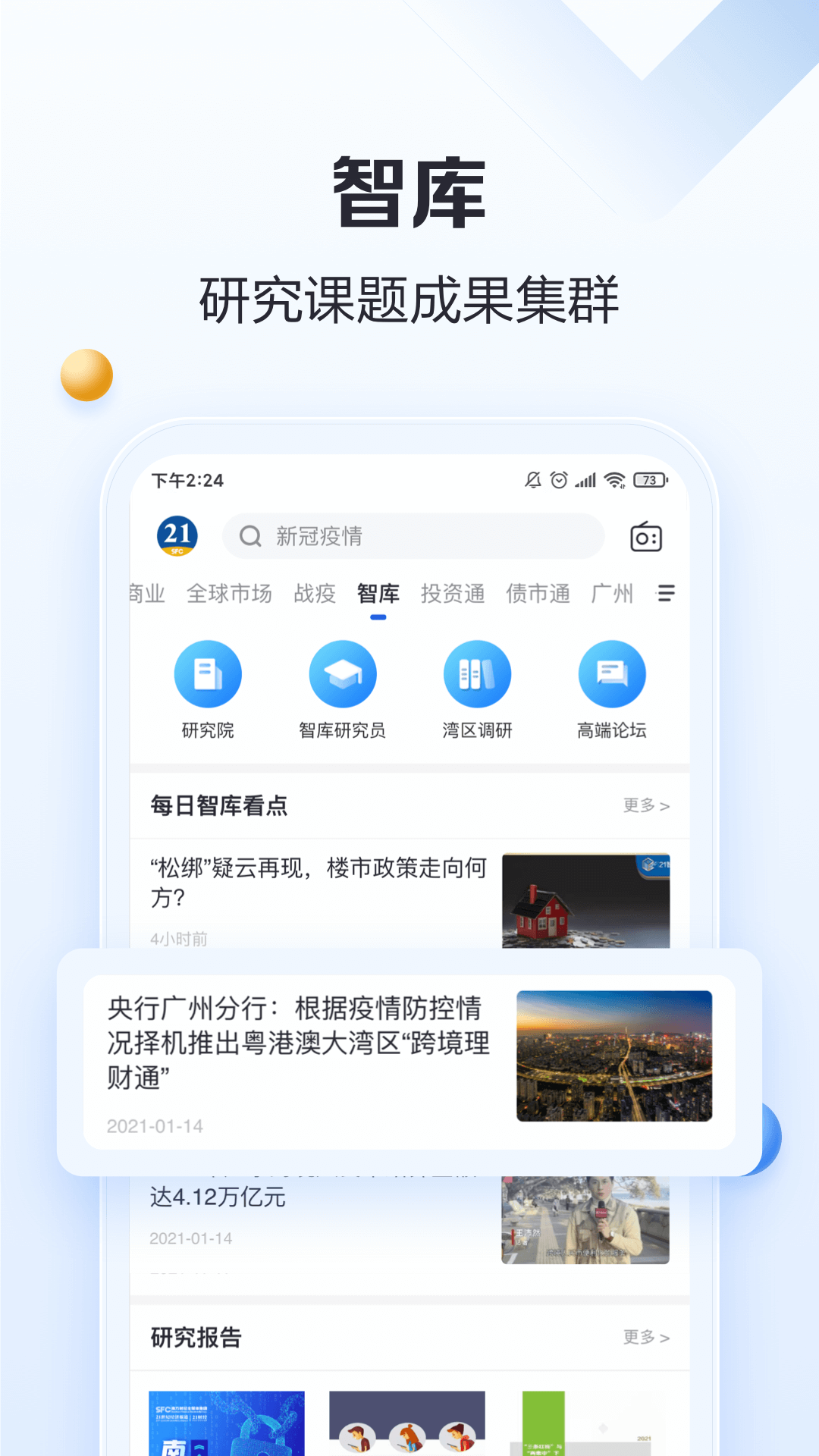Tap 更多 beside 研究报告
819x1456 pixels.
(x=645, y=1338)
